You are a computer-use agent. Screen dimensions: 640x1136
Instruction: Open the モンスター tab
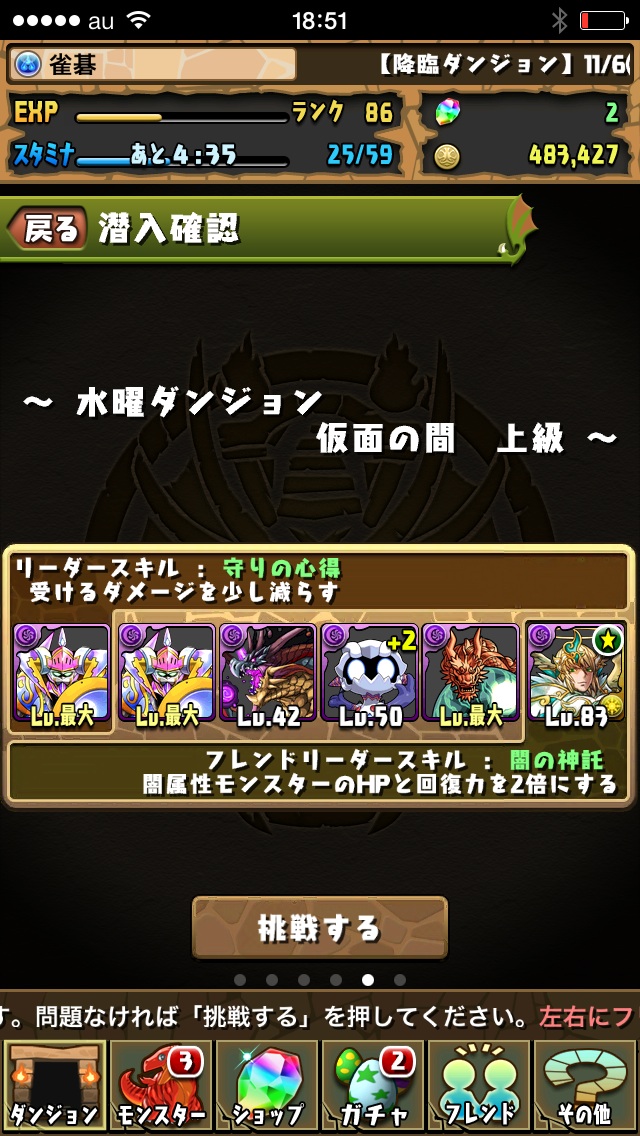[160, 1086]
